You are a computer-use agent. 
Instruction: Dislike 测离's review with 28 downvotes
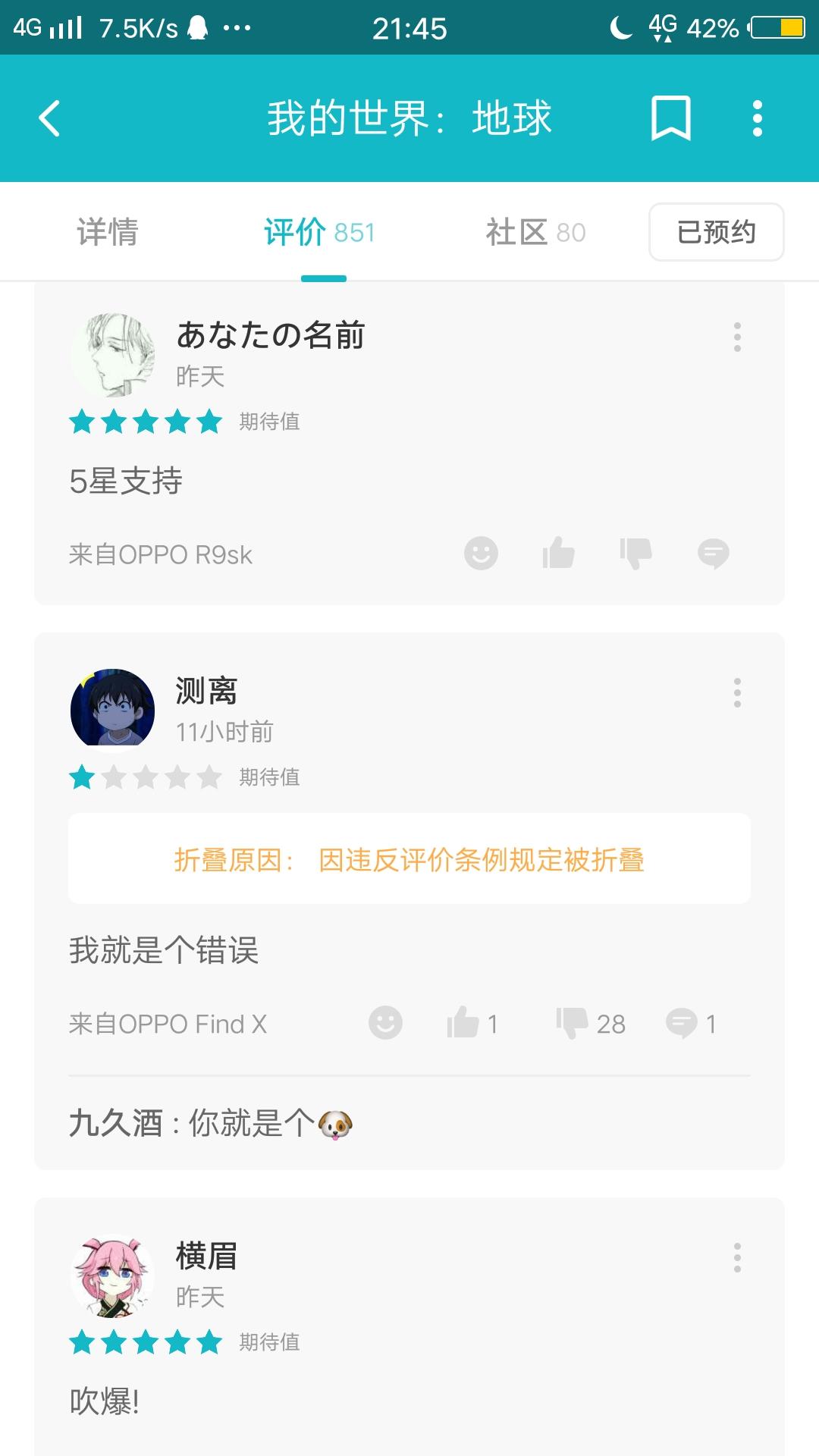tap(573, 1023)
